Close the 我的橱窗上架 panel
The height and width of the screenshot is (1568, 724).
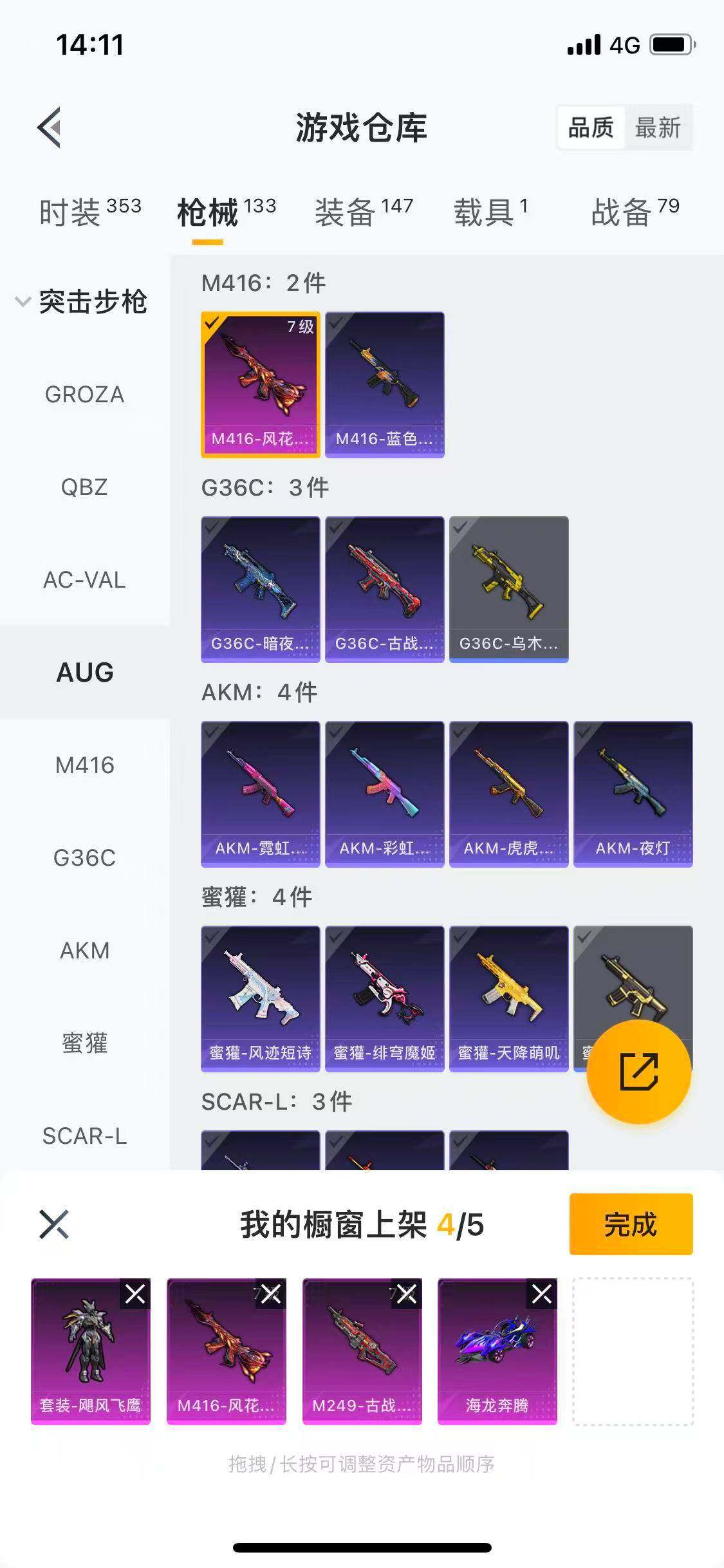pos(54,1224)
